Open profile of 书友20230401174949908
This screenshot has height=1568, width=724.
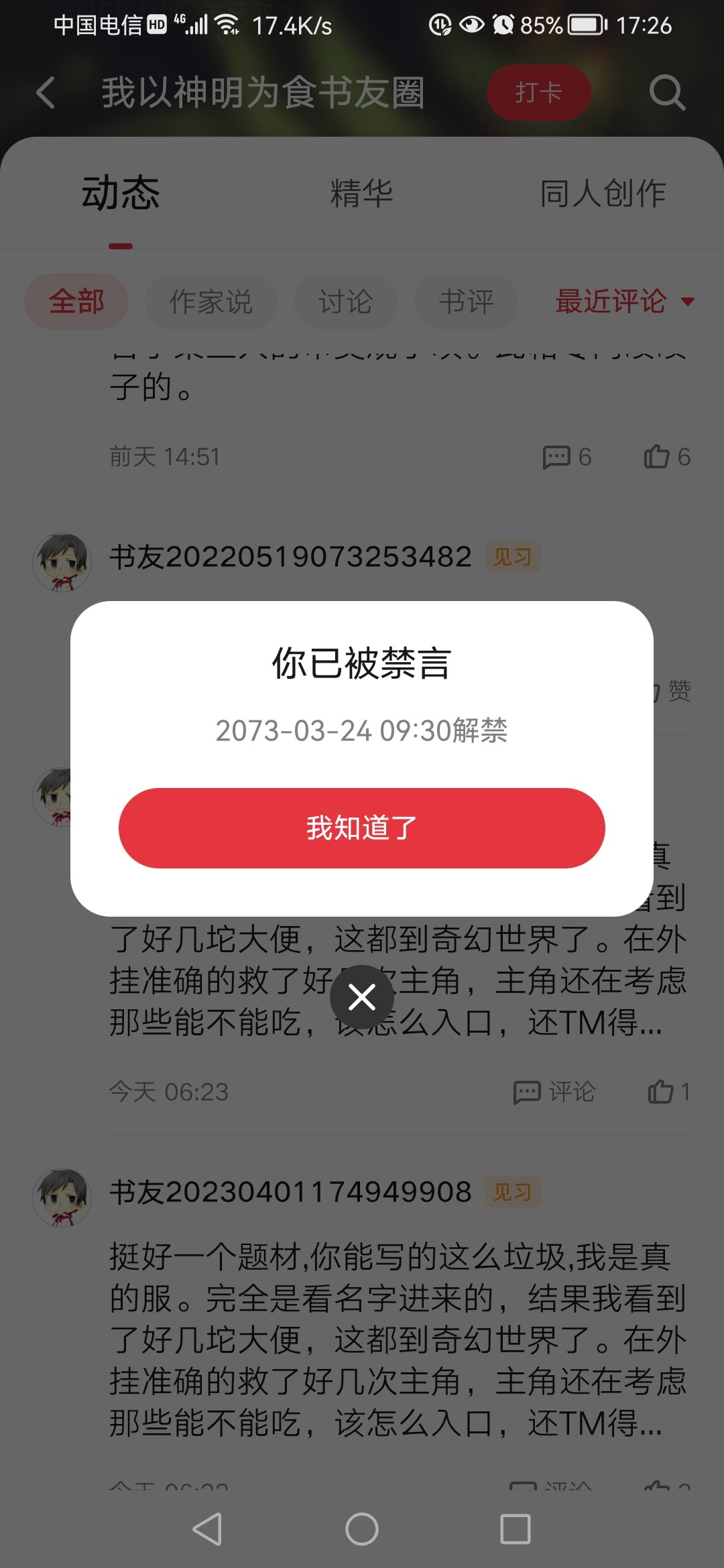click(290, 1192)
